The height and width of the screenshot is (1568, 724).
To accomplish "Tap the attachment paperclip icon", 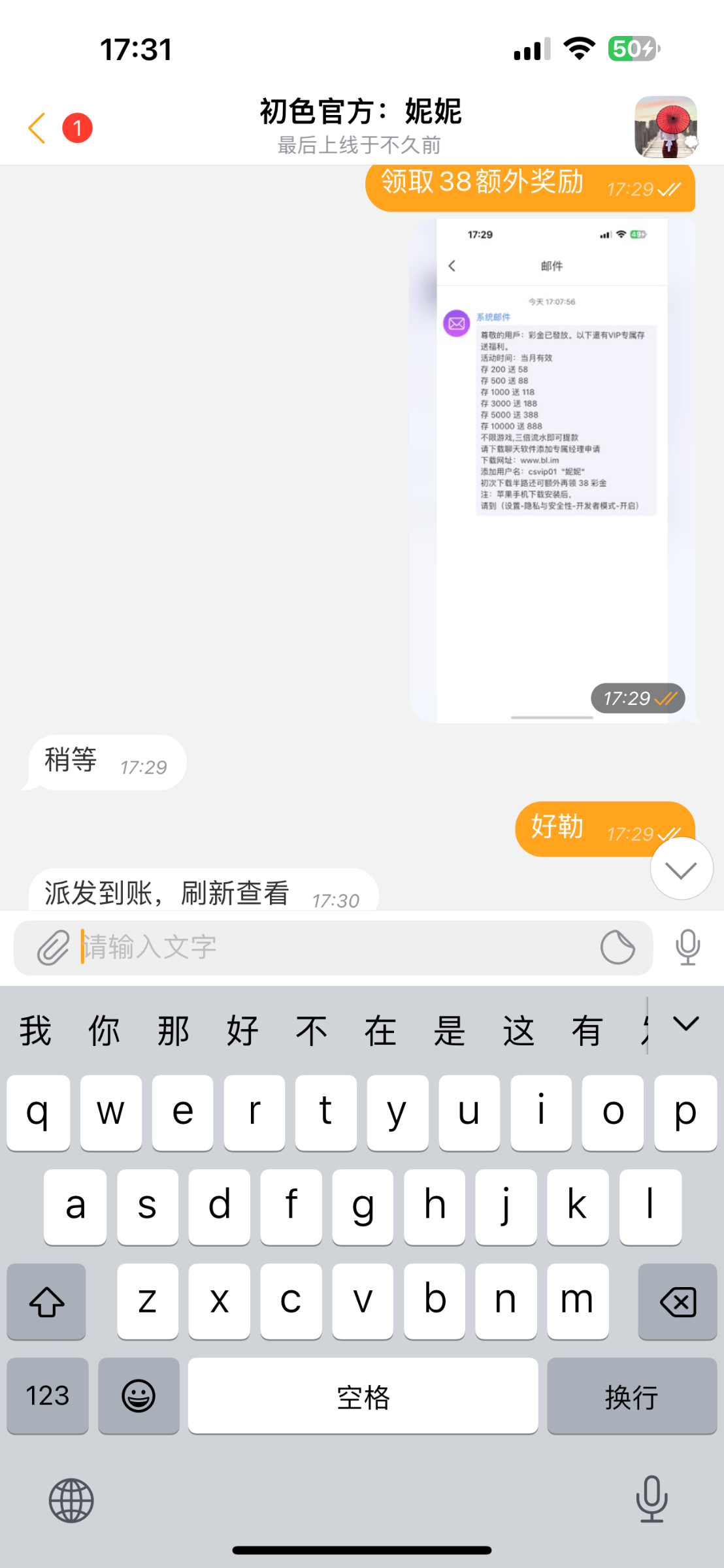I will point(52,947).
